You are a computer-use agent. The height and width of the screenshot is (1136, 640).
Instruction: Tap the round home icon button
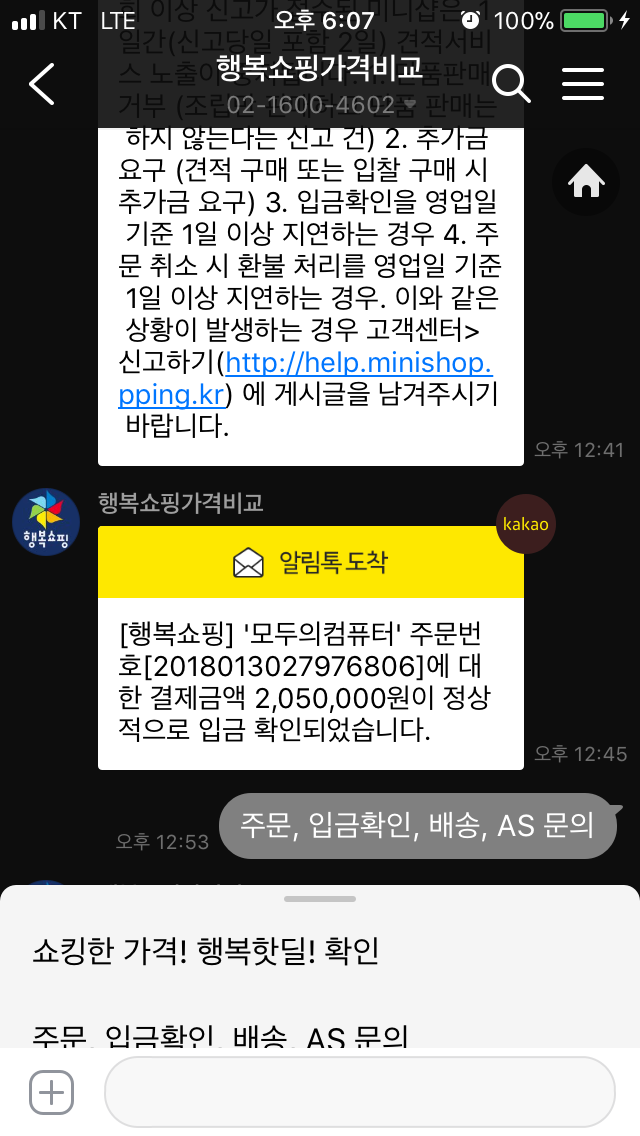(x=586, y=182)
